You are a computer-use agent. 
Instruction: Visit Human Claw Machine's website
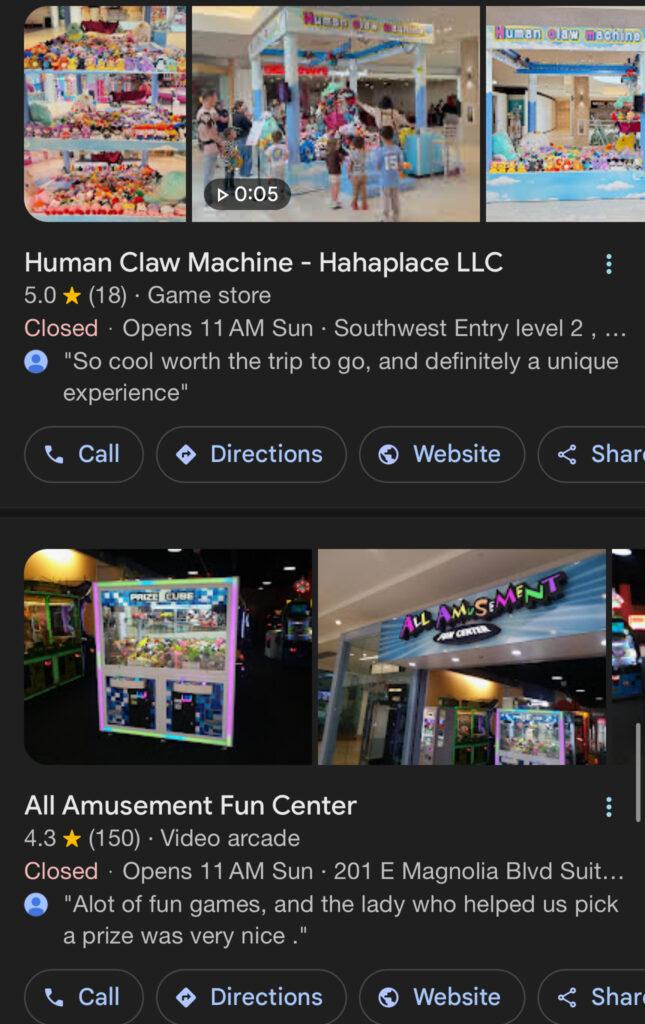coord(441,454)
